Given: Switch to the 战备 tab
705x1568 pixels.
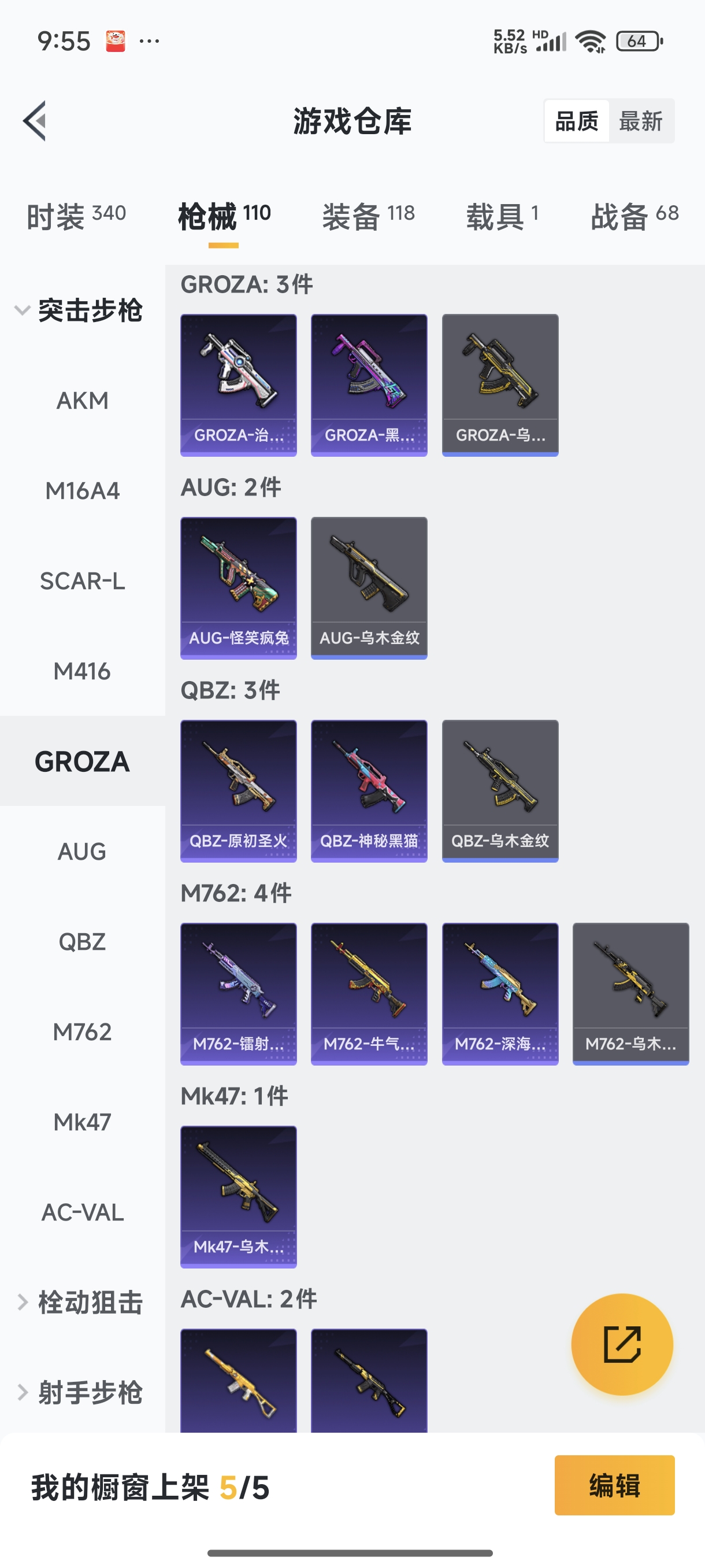Looking at the screenshot, I should tap(634, 216).
